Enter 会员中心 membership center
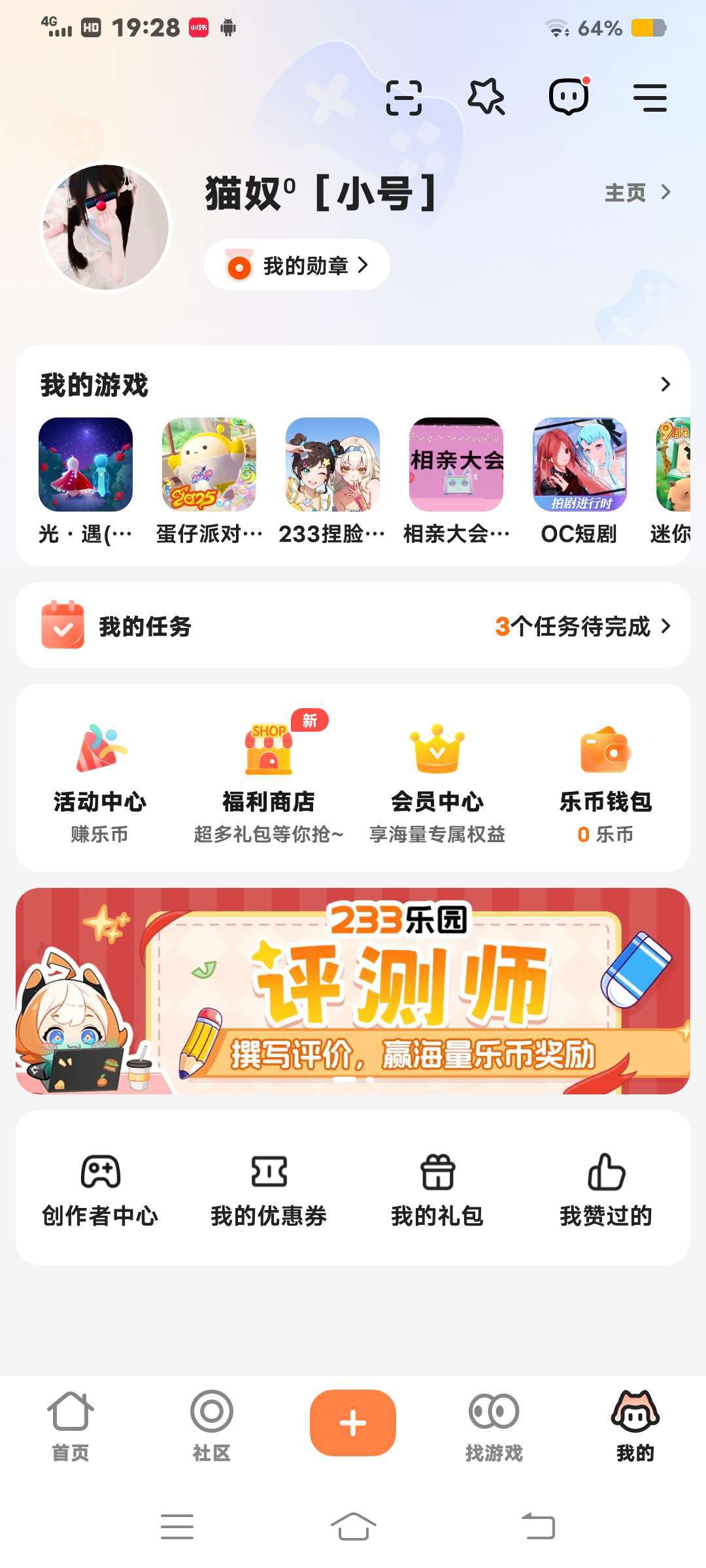The height and width of the screenshot is (1568, 706). [x=437, y=784]
